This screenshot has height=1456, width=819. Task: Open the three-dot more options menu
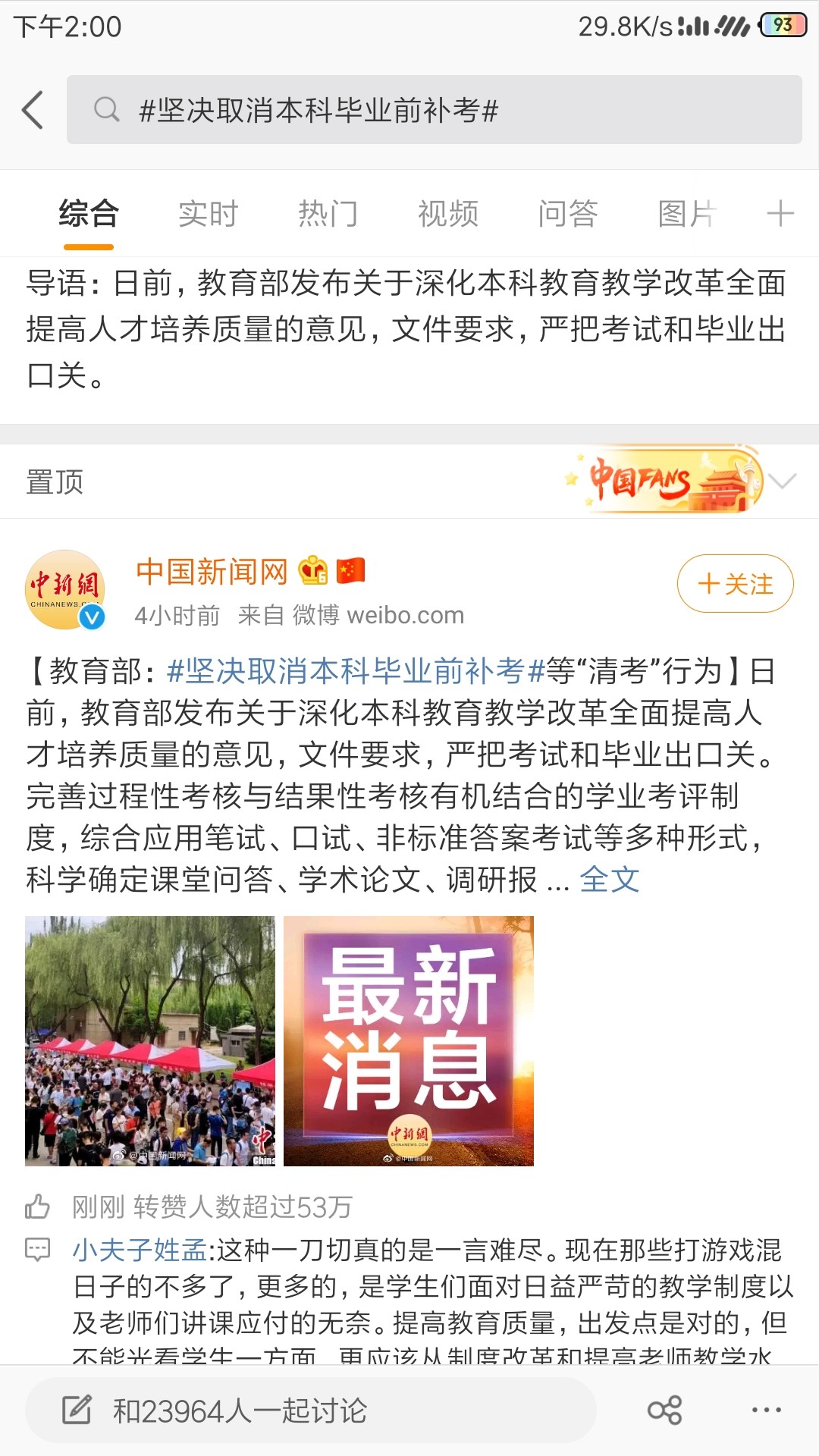pyautogui.click(x=766, y=1410)
